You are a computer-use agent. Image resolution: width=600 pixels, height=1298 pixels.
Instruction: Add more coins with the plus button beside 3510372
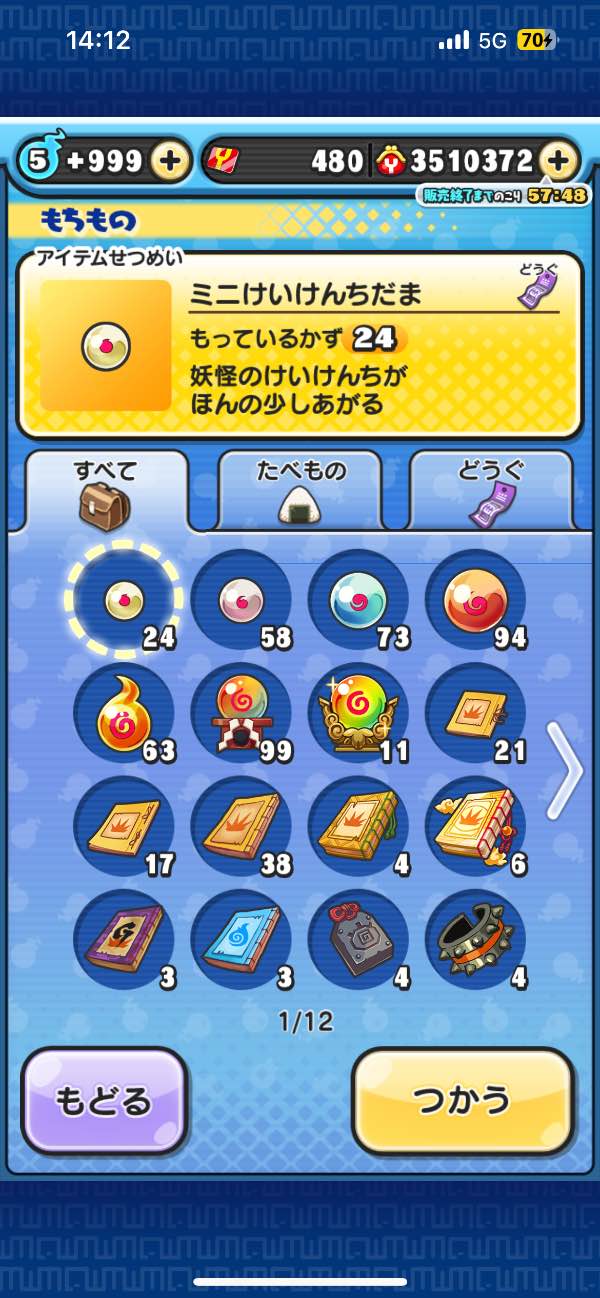[560, 161]
